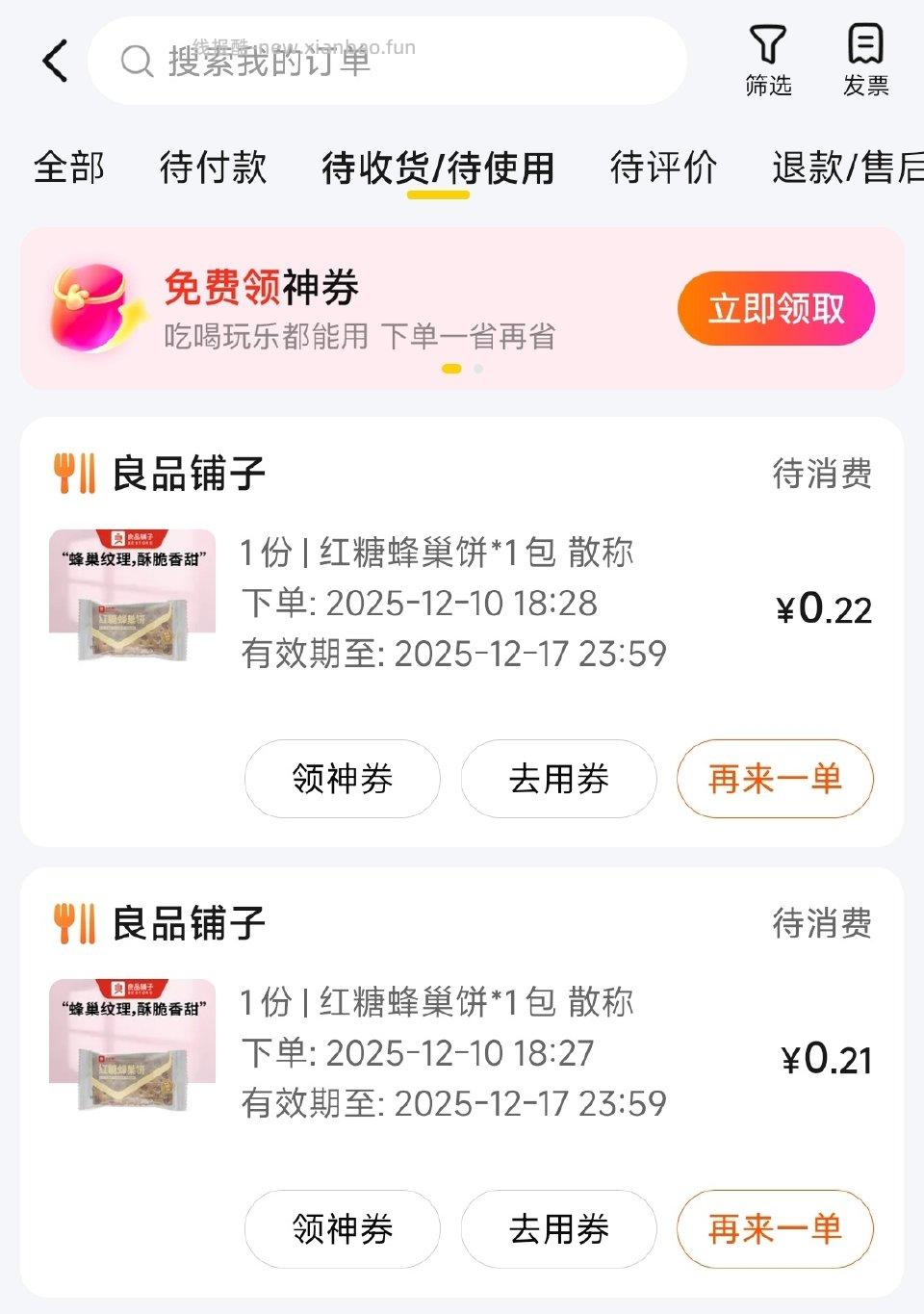Screen dimensions: 924x1314
Task: Select the 待评价 tab
Action: pos(662,167)
